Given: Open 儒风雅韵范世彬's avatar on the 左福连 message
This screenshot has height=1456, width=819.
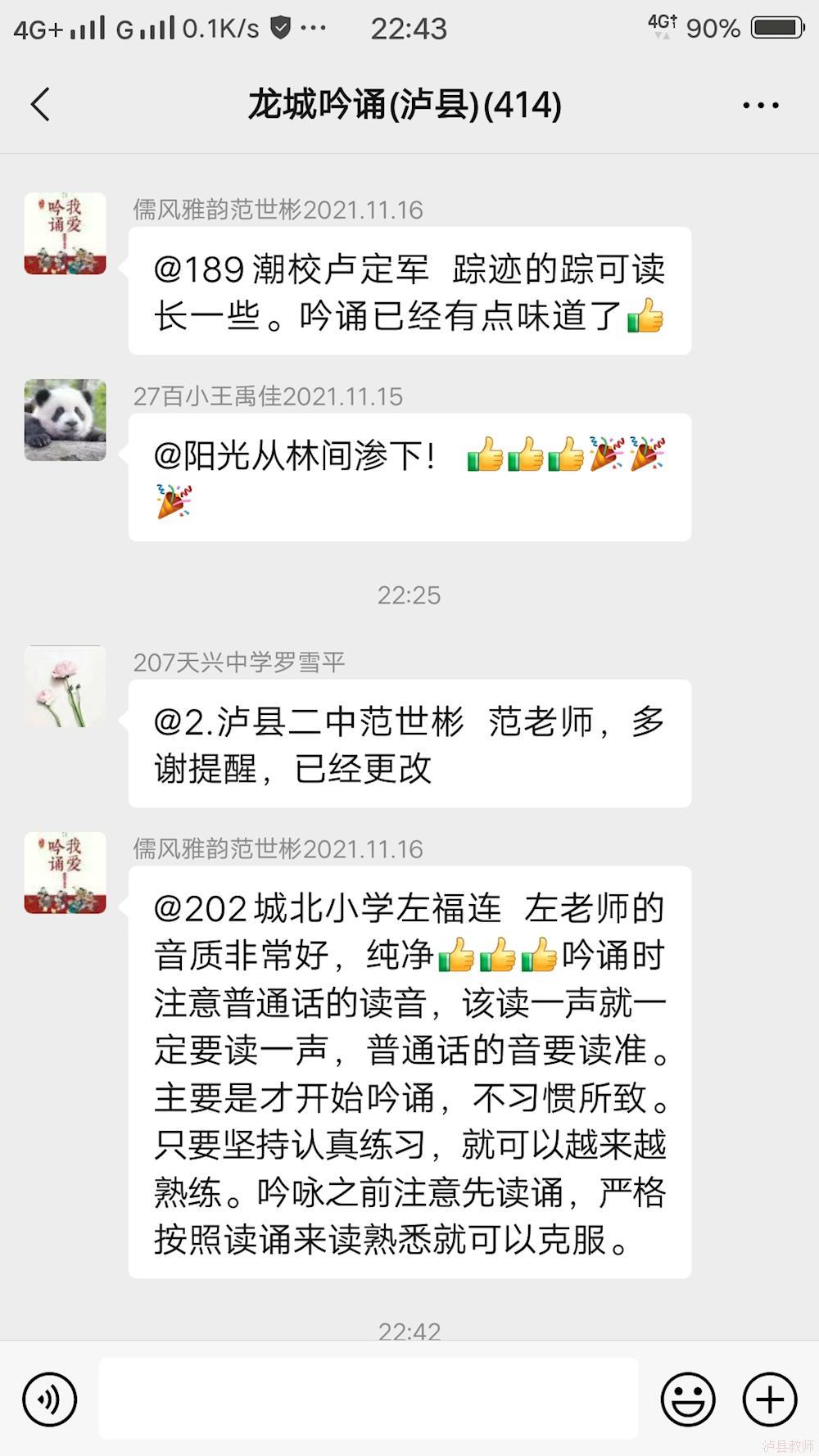Looking at the screenshot, I should (x=66, y=873).
